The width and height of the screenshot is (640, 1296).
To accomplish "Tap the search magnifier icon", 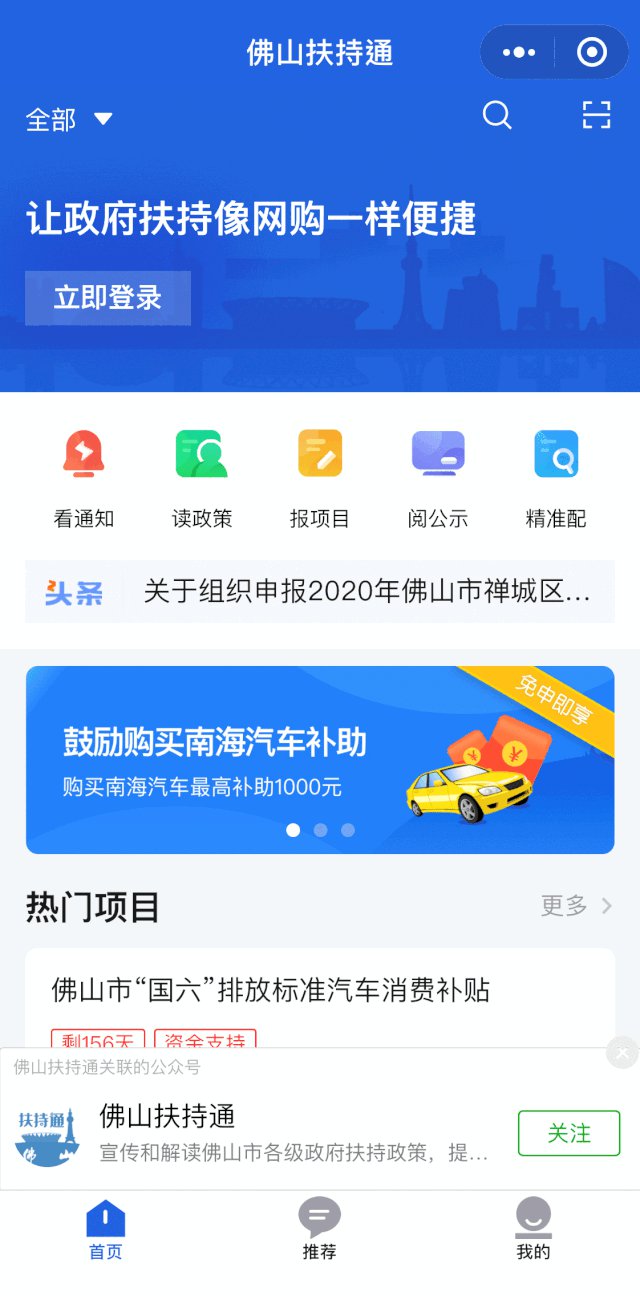I will click(497, 116).
